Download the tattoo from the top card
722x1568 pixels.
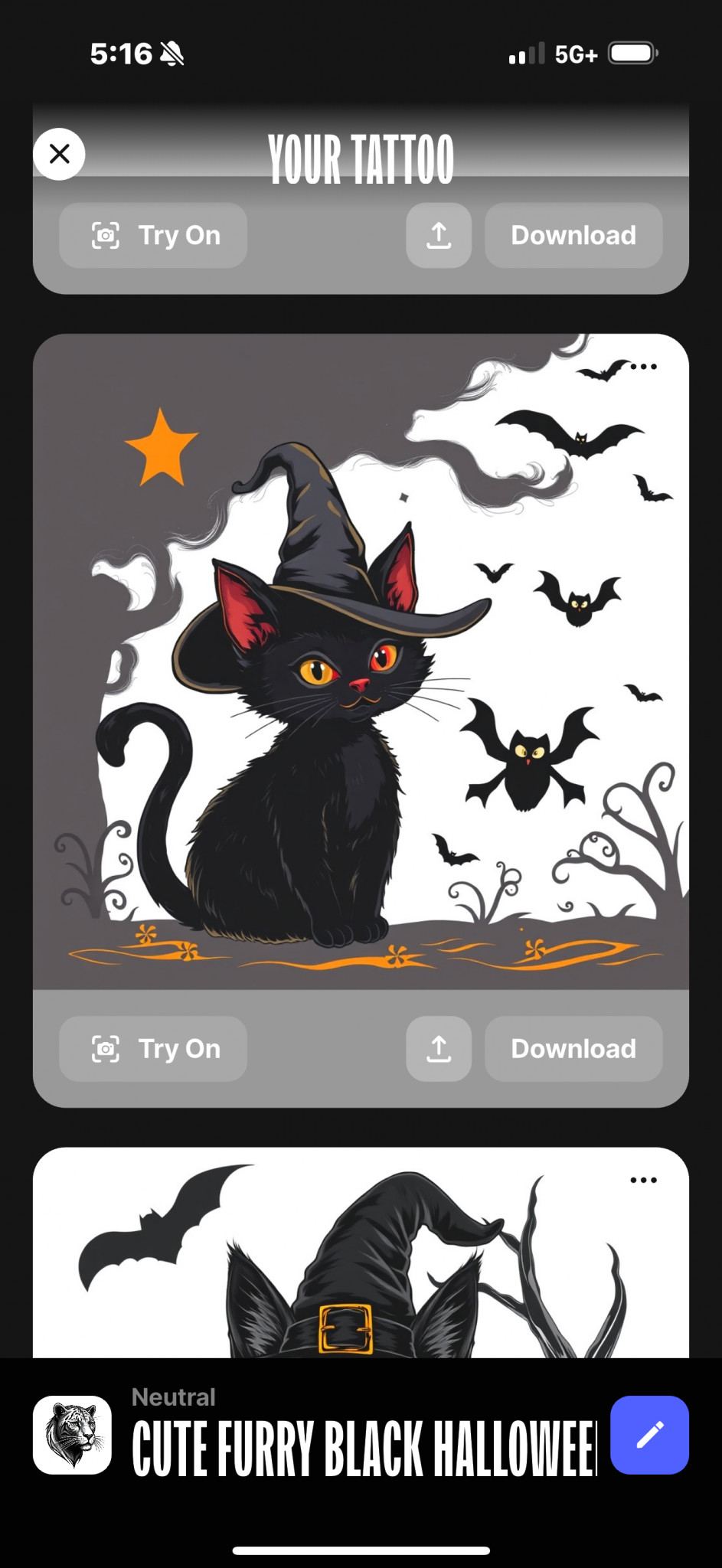[573, 235]
